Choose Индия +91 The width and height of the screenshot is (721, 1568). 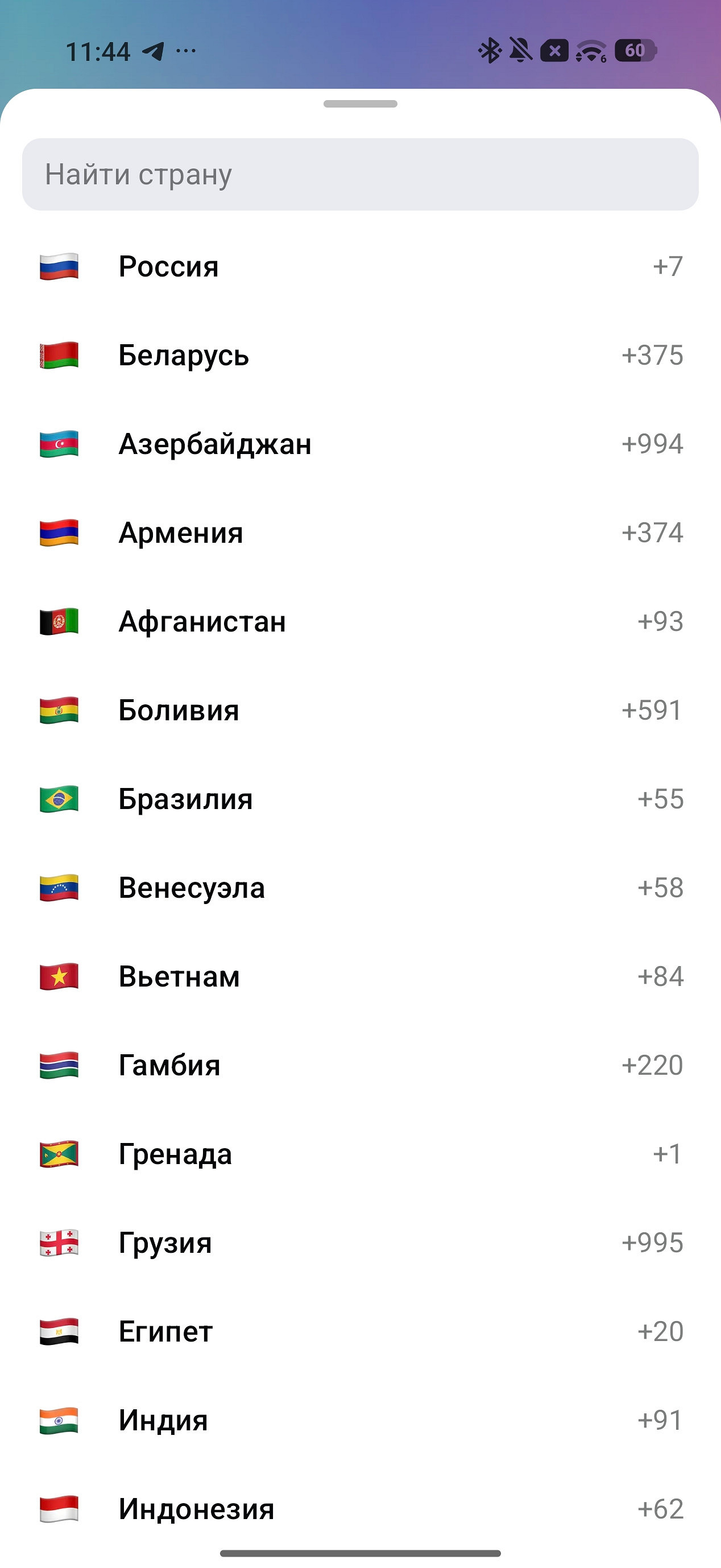360,1421
